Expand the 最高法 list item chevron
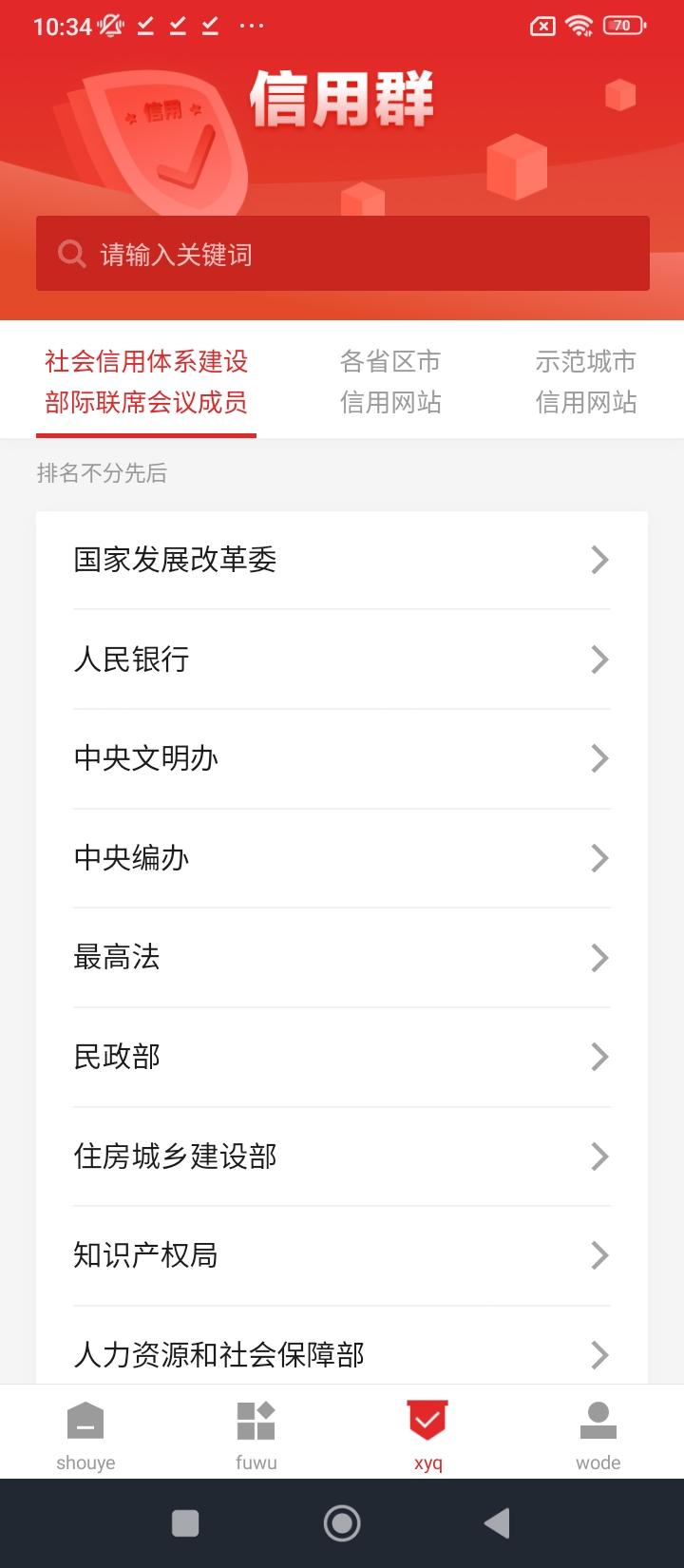684x1568 pixels. click(599, 958)
